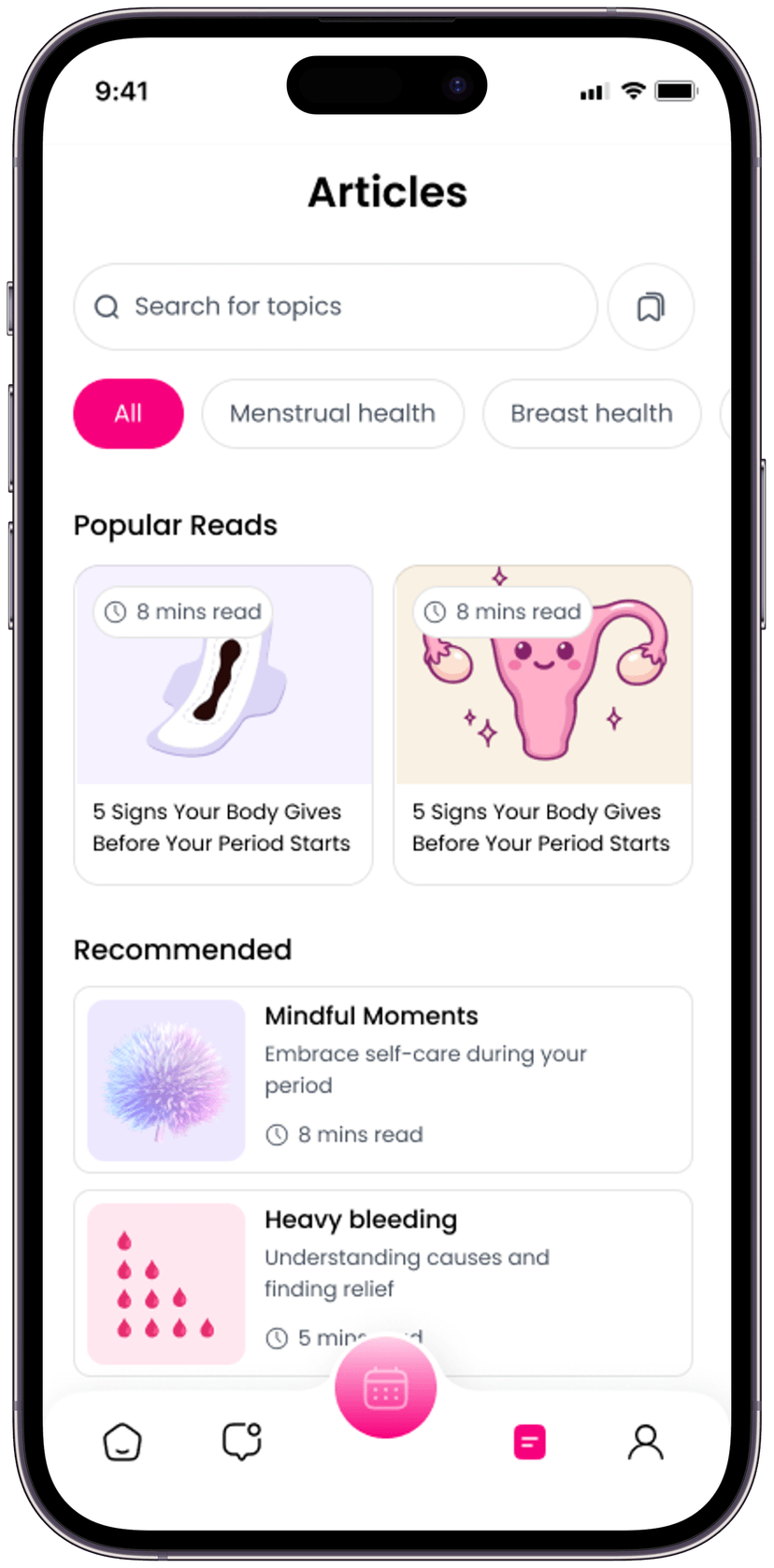
Task: Select the All filter chip
Action: pos(128,413)
